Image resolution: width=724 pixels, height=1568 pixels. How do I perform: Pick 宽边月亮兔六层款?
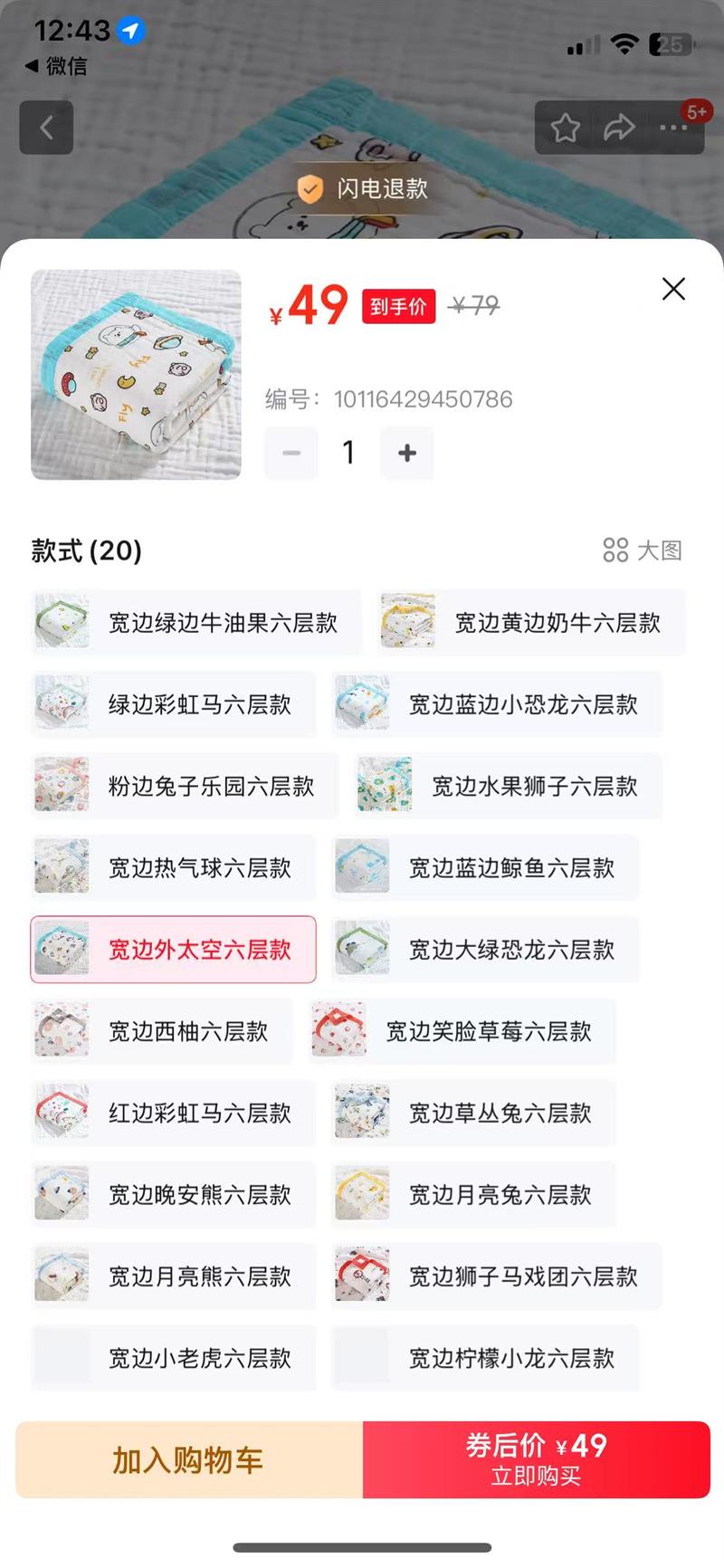pyautogui.click(x=473, y=1194)
